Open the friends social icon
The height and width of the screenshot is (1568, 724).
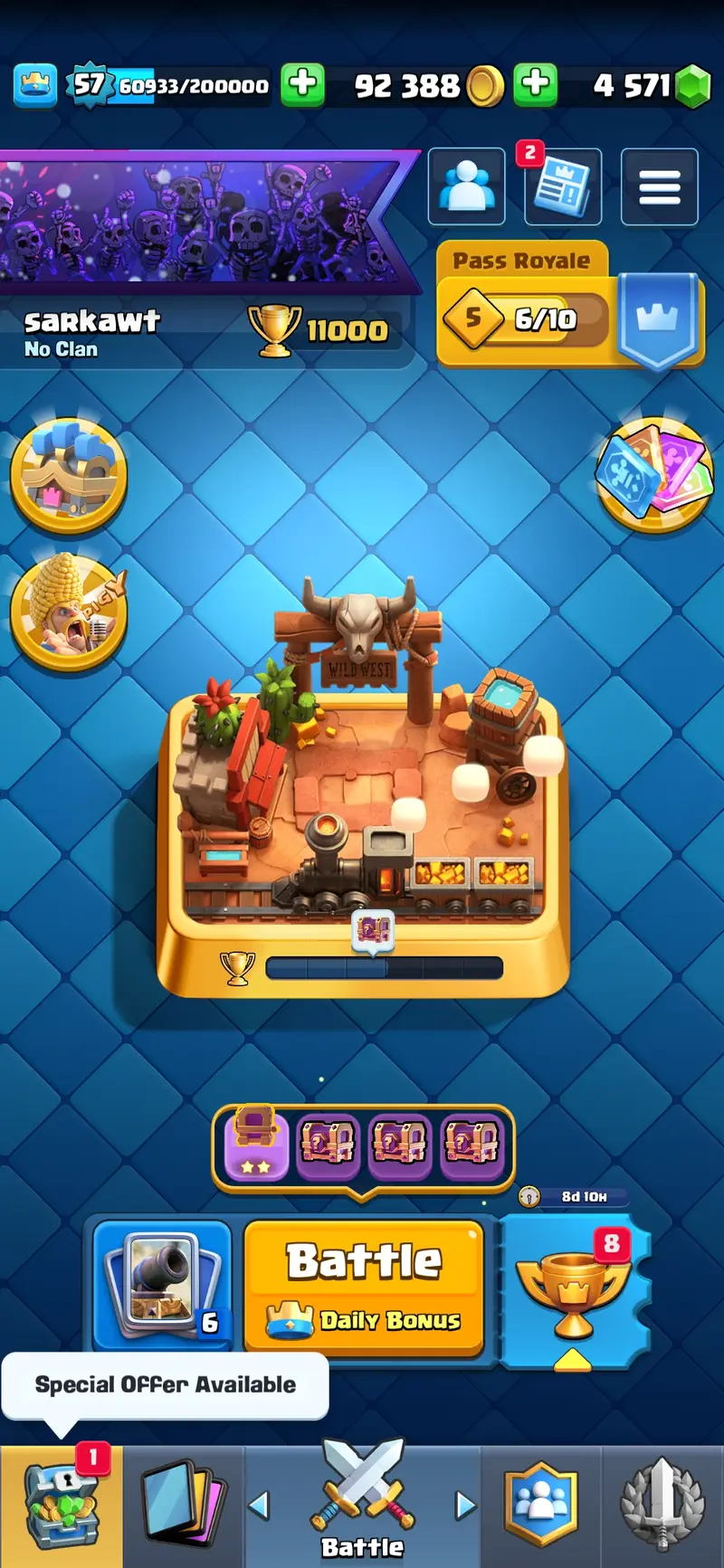(466, 186)
